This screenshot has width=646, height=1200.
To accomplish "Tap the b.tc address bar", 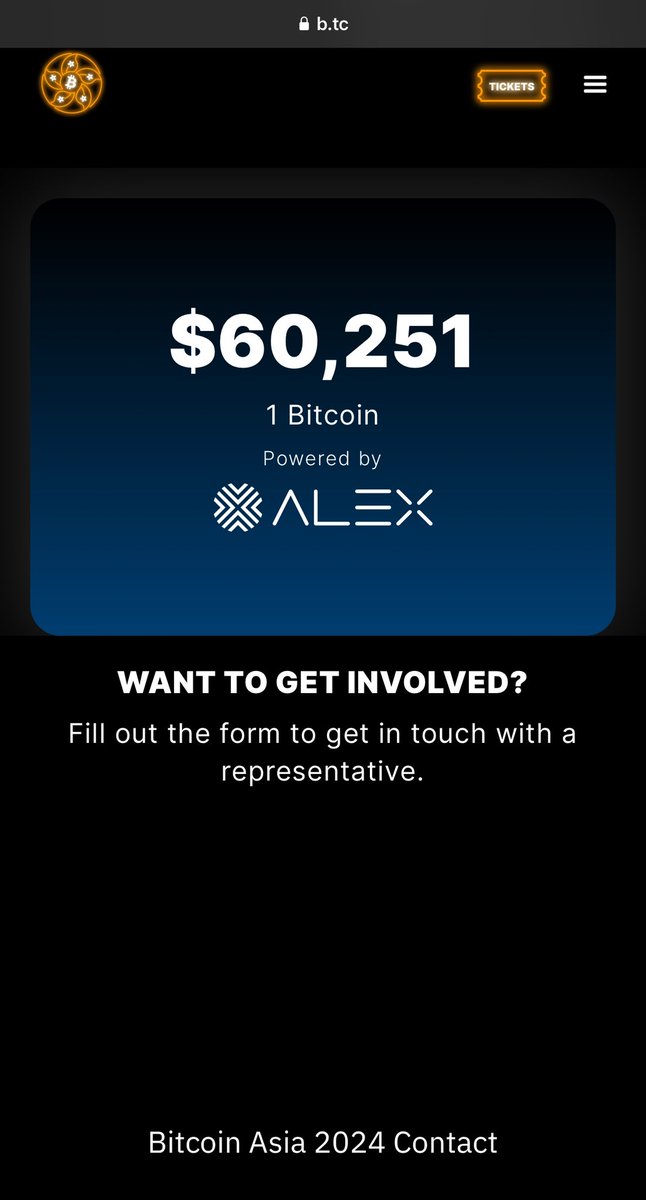I will (x=323, y=23).
